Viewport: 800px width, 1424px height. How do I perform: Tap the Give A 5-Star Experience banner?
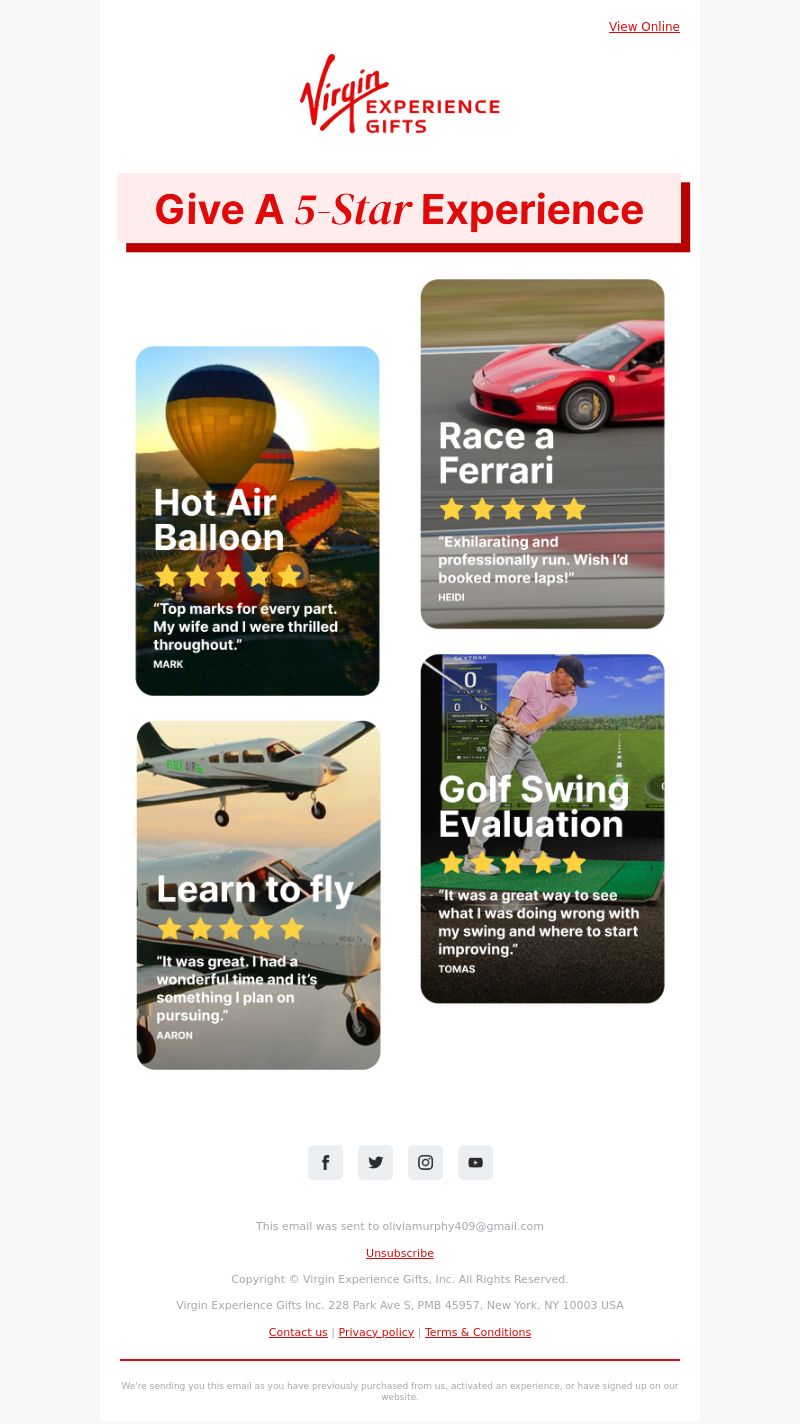pos(403,212)
